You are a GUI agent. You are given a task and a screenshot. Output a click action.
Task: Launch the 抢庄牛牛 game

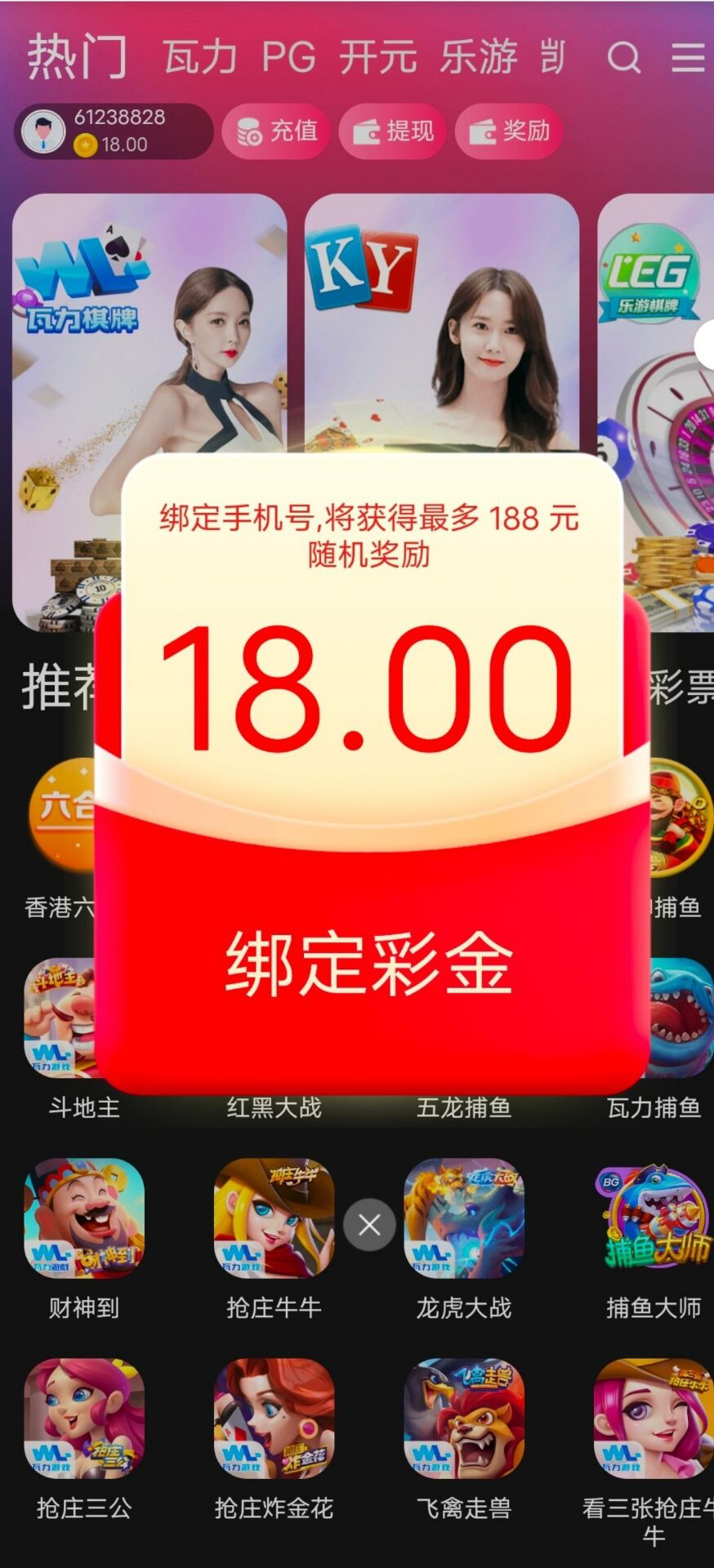(274, 1218)
